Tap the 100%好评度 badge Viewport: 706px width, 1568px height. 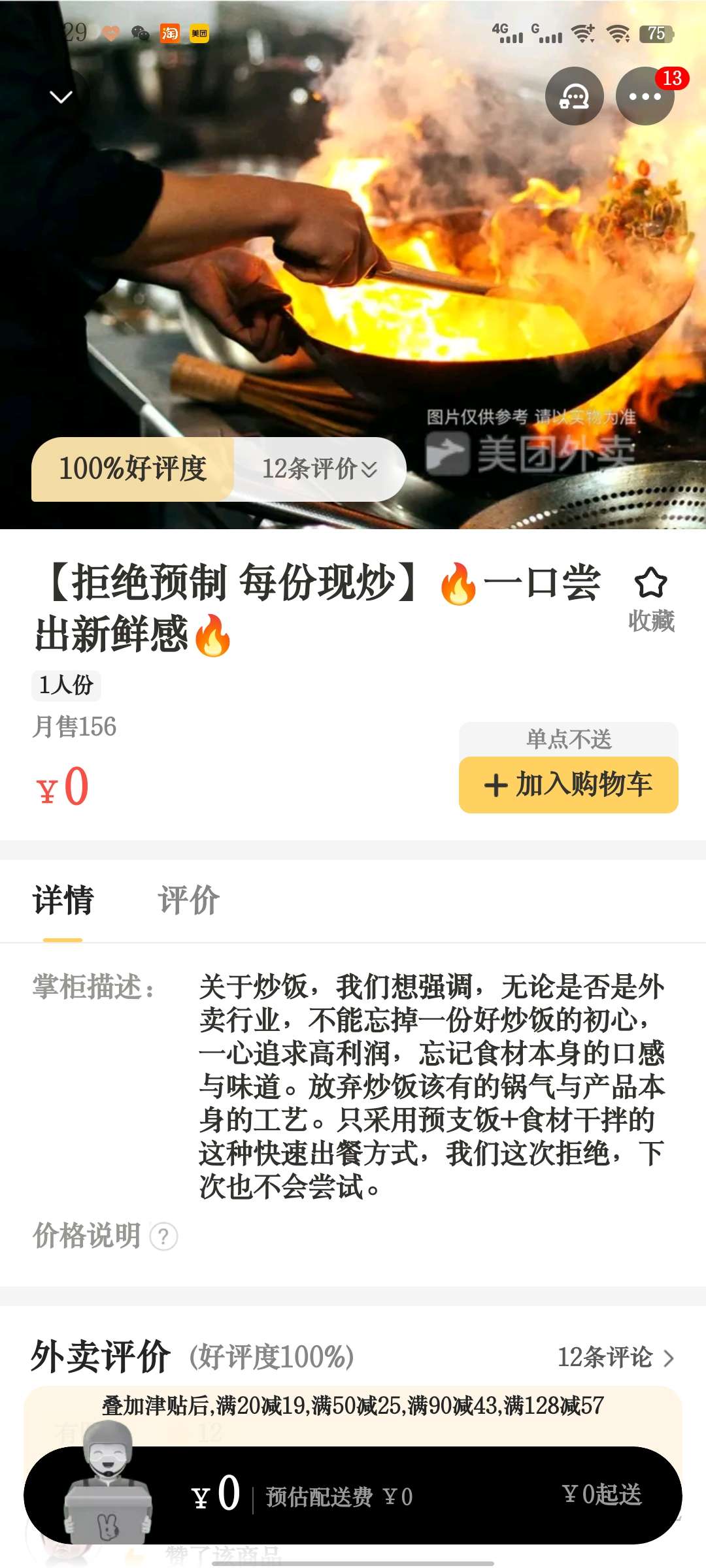133,468
